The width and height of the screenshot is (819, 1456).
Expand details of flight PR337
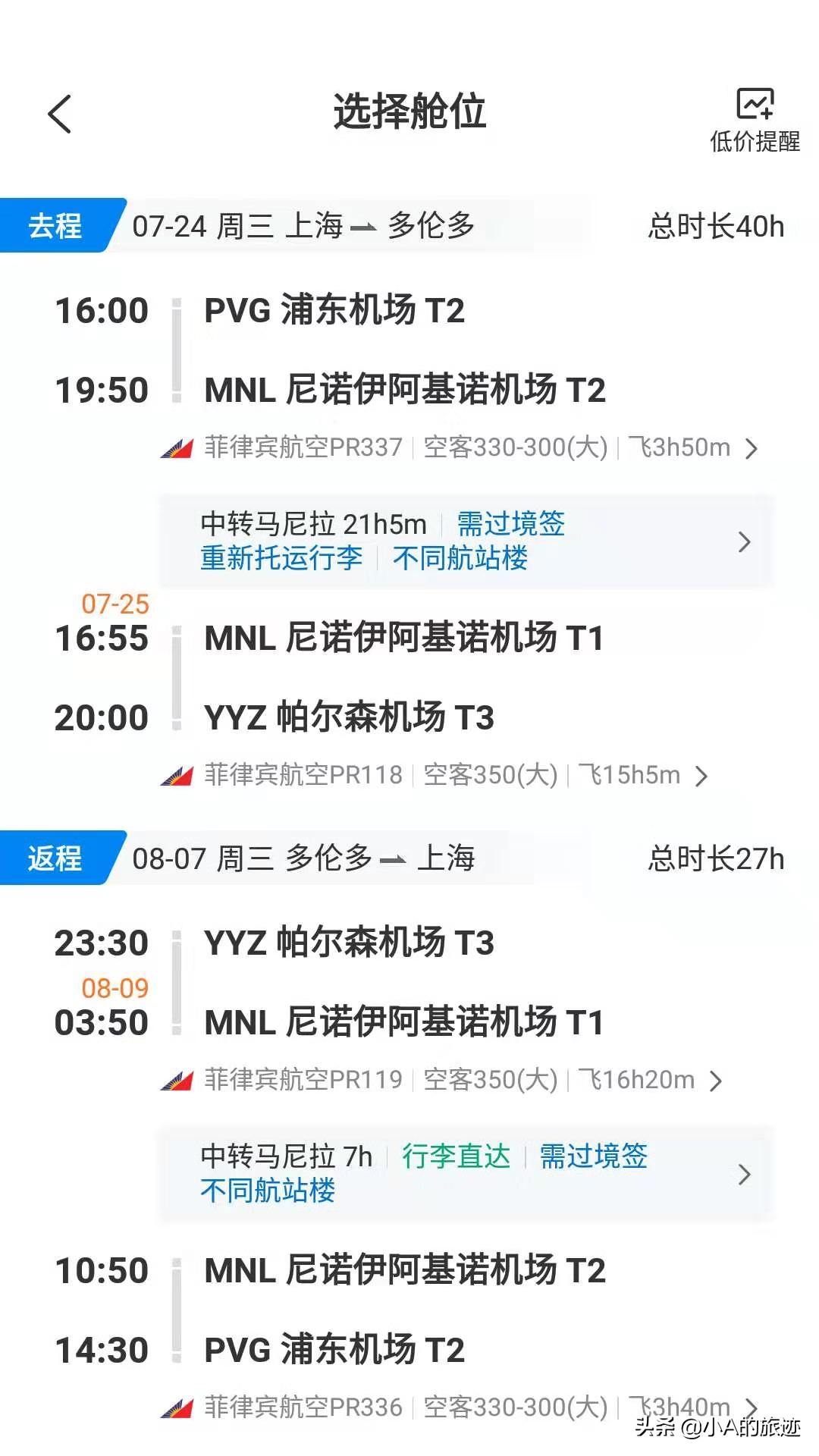click(x=752, y=447)
